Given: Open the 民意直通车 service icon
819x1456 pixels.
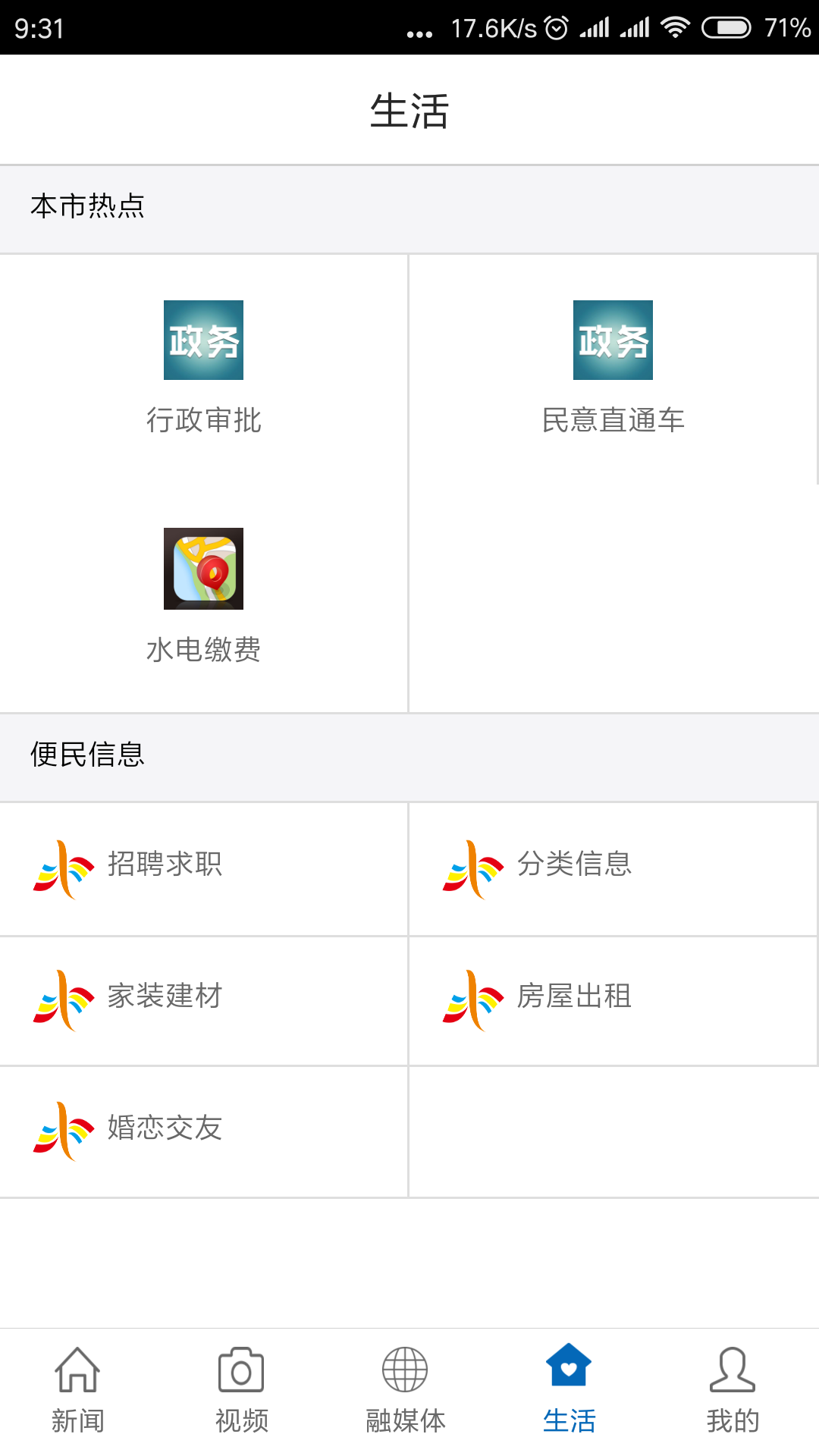Looking at the screenshot, I should [x=614, y=340].
